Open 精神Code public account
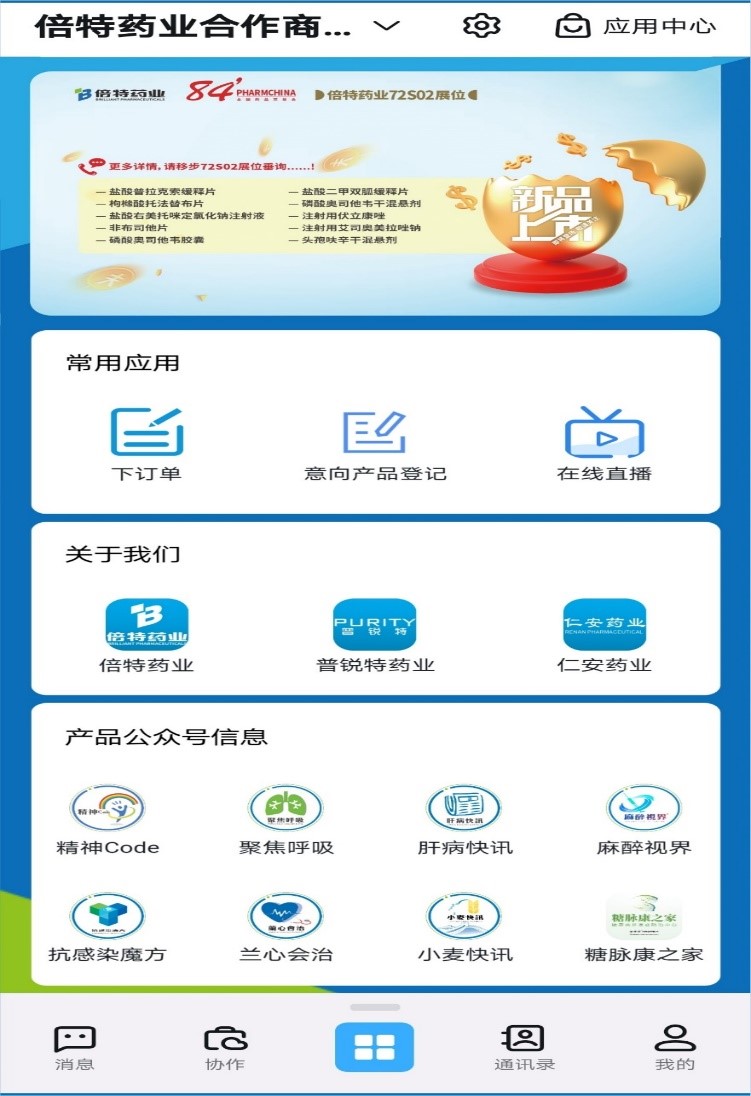751x1096 pixels. click(108, 820)
